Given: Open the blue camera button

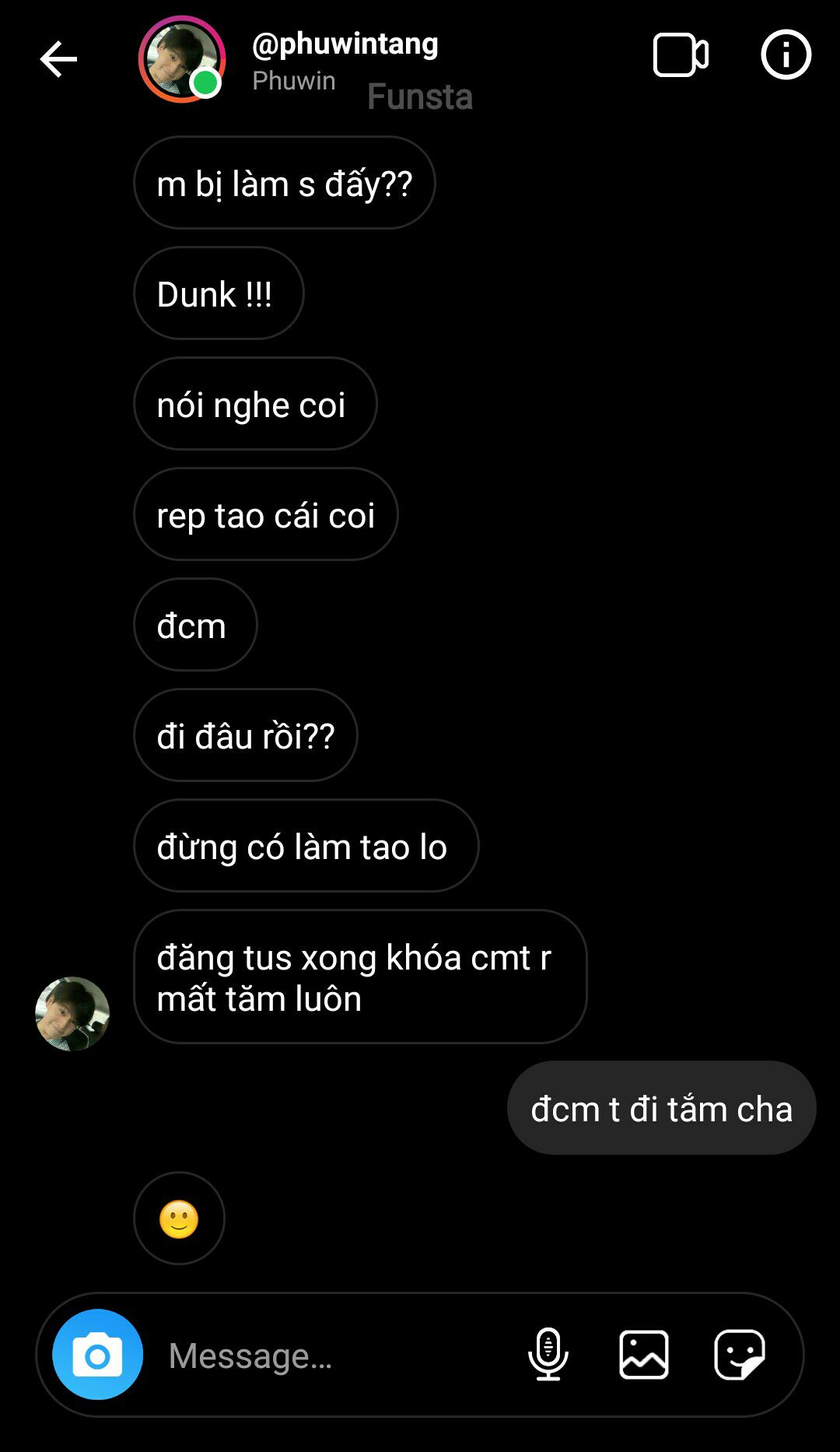Looking at the screenshot, I should tap(97, 1355).
